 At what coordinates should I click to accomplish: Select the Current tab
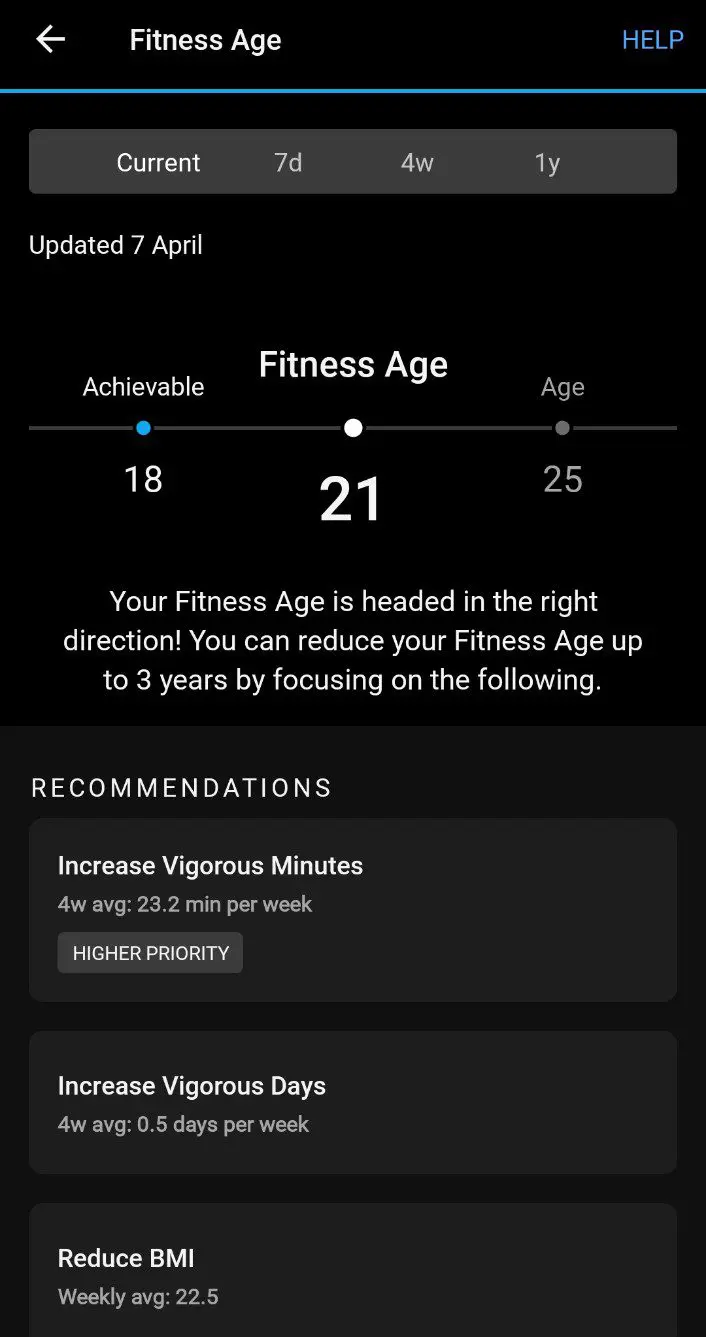pyautogui.click(x=158, y=162)
